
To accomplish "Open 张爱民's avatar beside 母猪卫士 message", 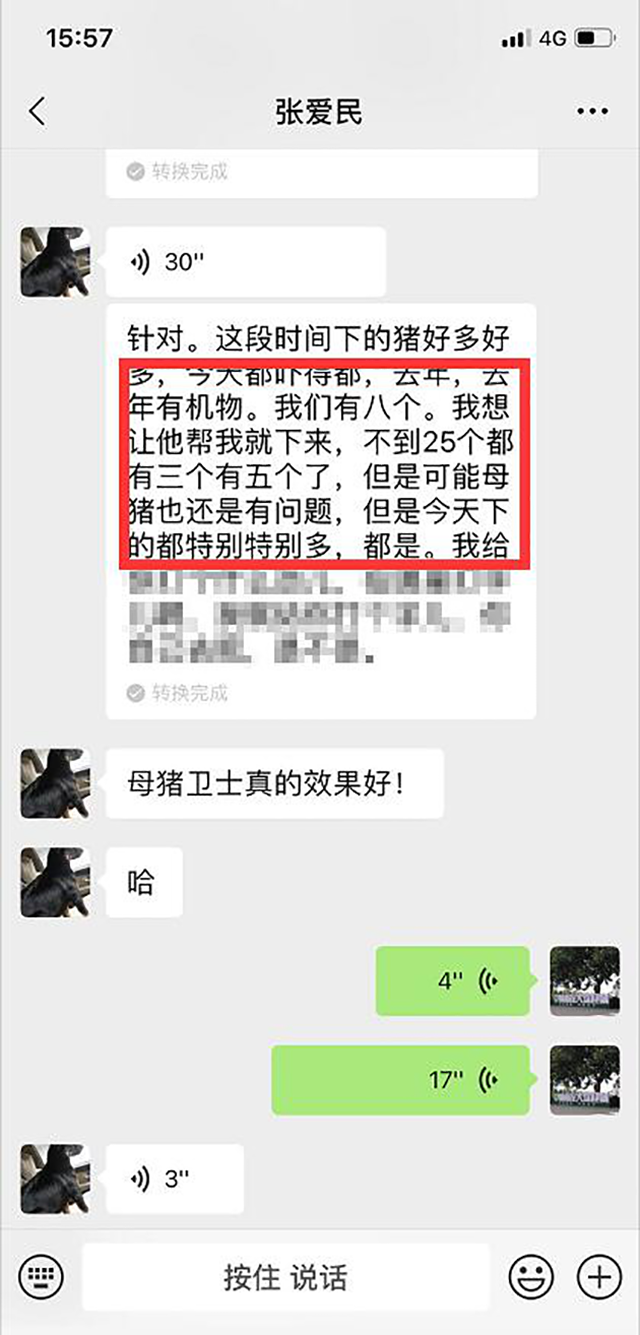I will click(x=55, y=783).
